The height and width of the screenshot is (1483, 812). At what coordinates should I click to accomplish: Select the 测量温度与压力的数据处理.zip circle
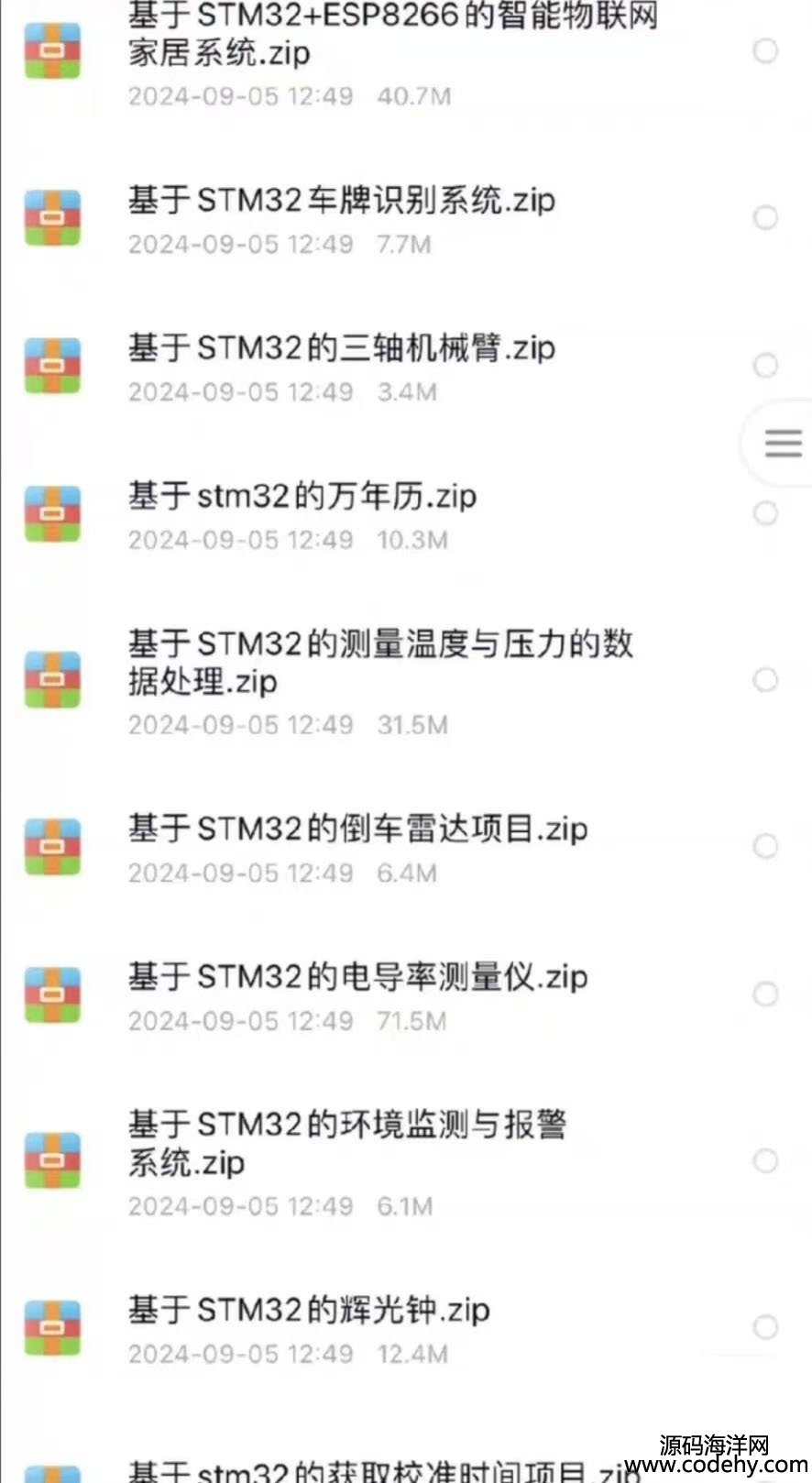[x=765, y=680]
